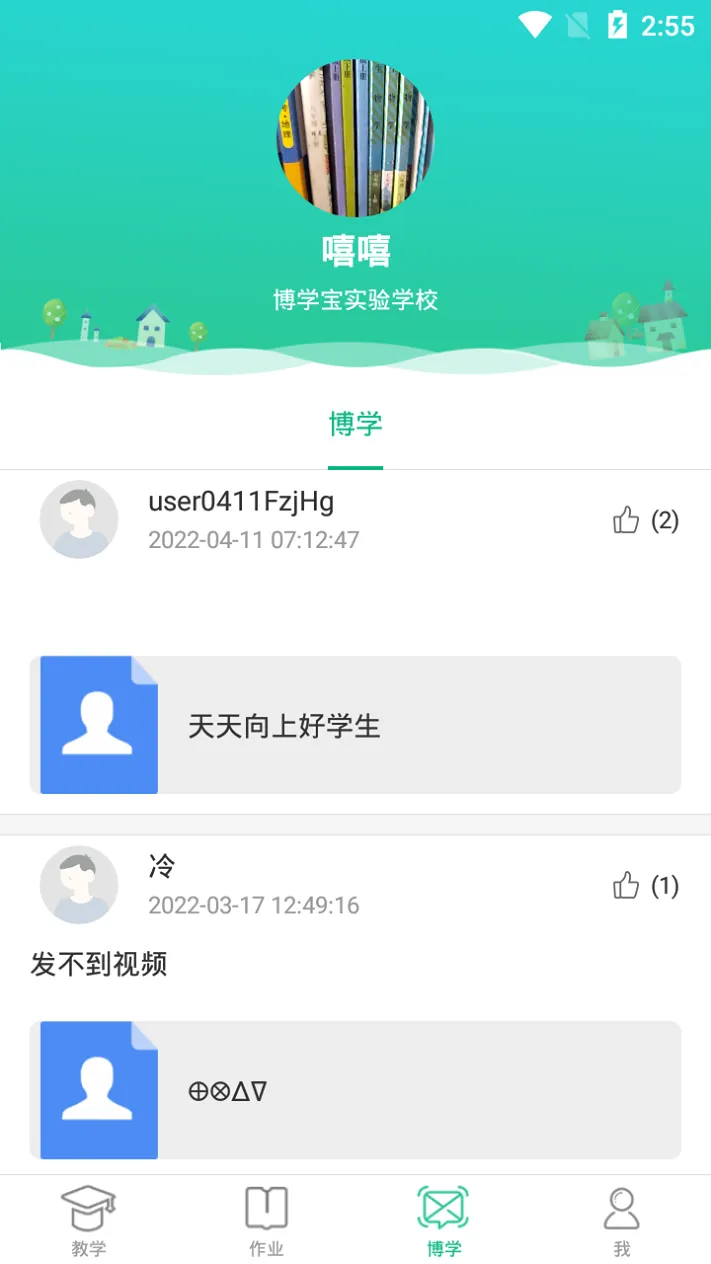Switch to the 我 tab
Image resolution: width=711 pixels, height=1264 pixels.
[x=621, y=1221]
